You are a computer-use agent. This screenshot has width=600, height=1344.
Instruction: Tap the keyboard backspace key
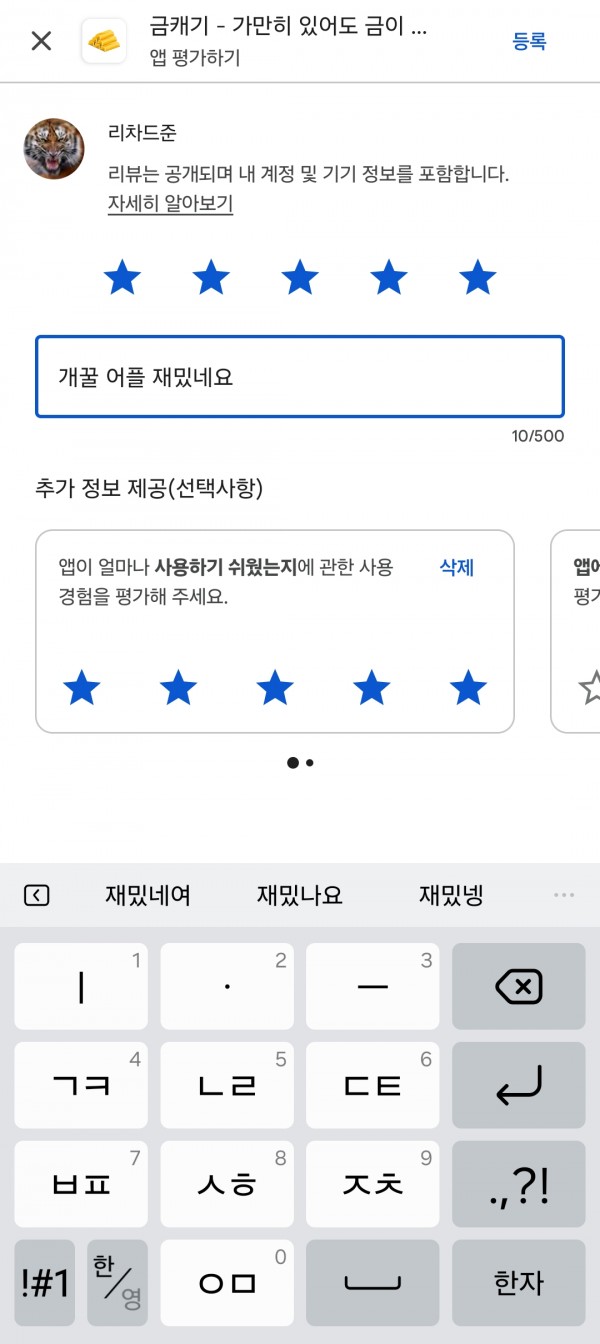click(x=519, y=987)
